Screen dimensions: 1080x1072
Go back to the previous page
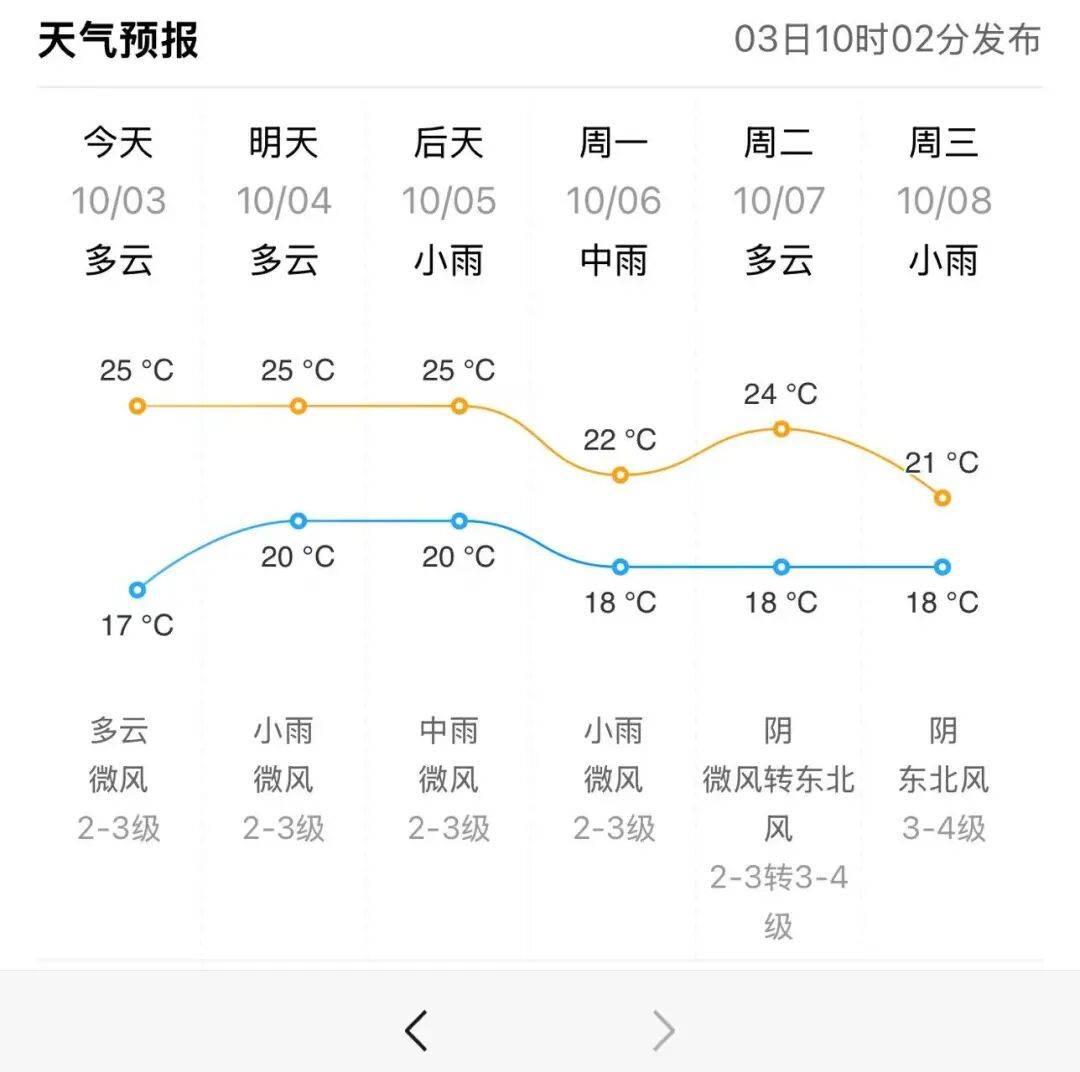416,1030
